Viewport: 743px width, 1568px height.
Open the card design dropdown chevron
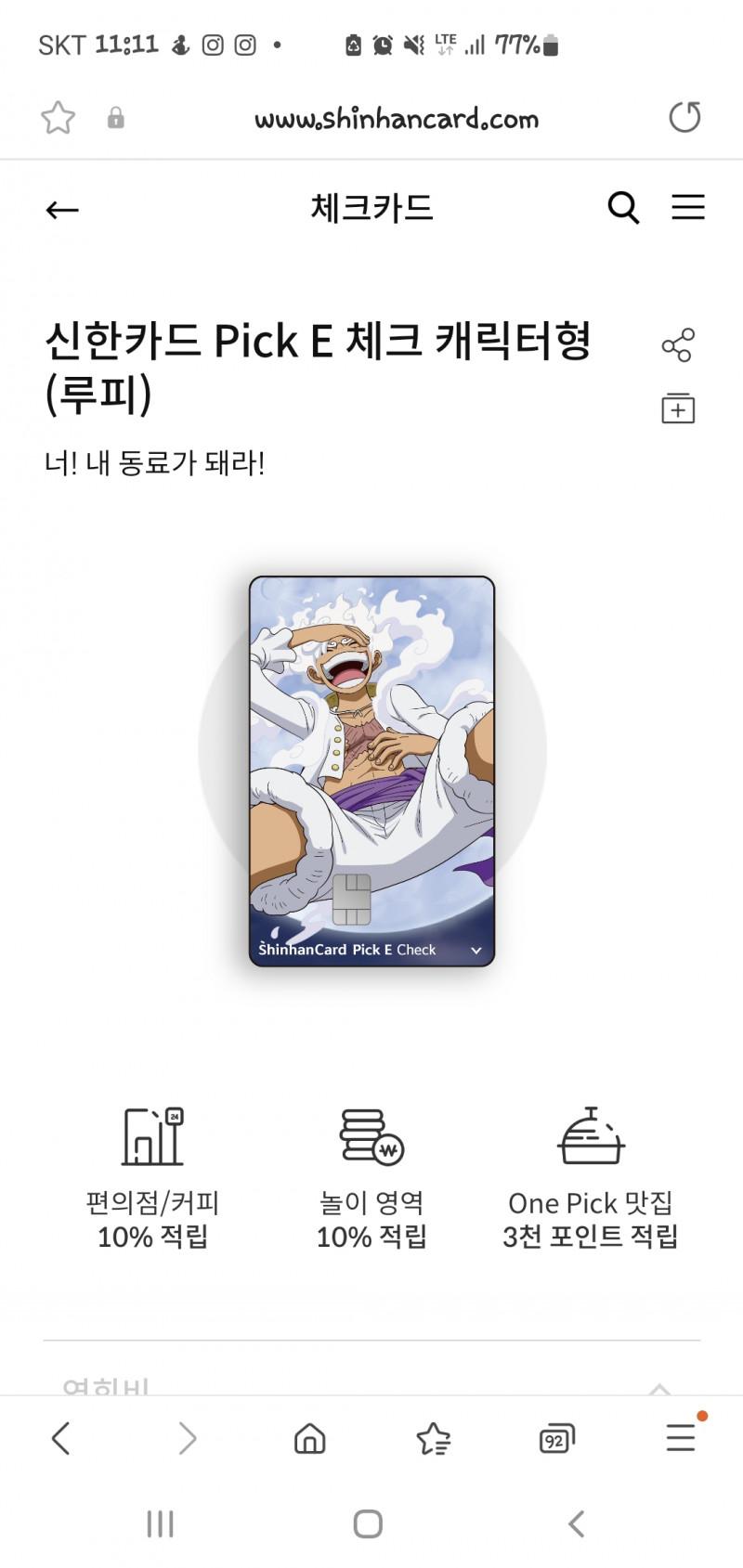pos(476,951)
